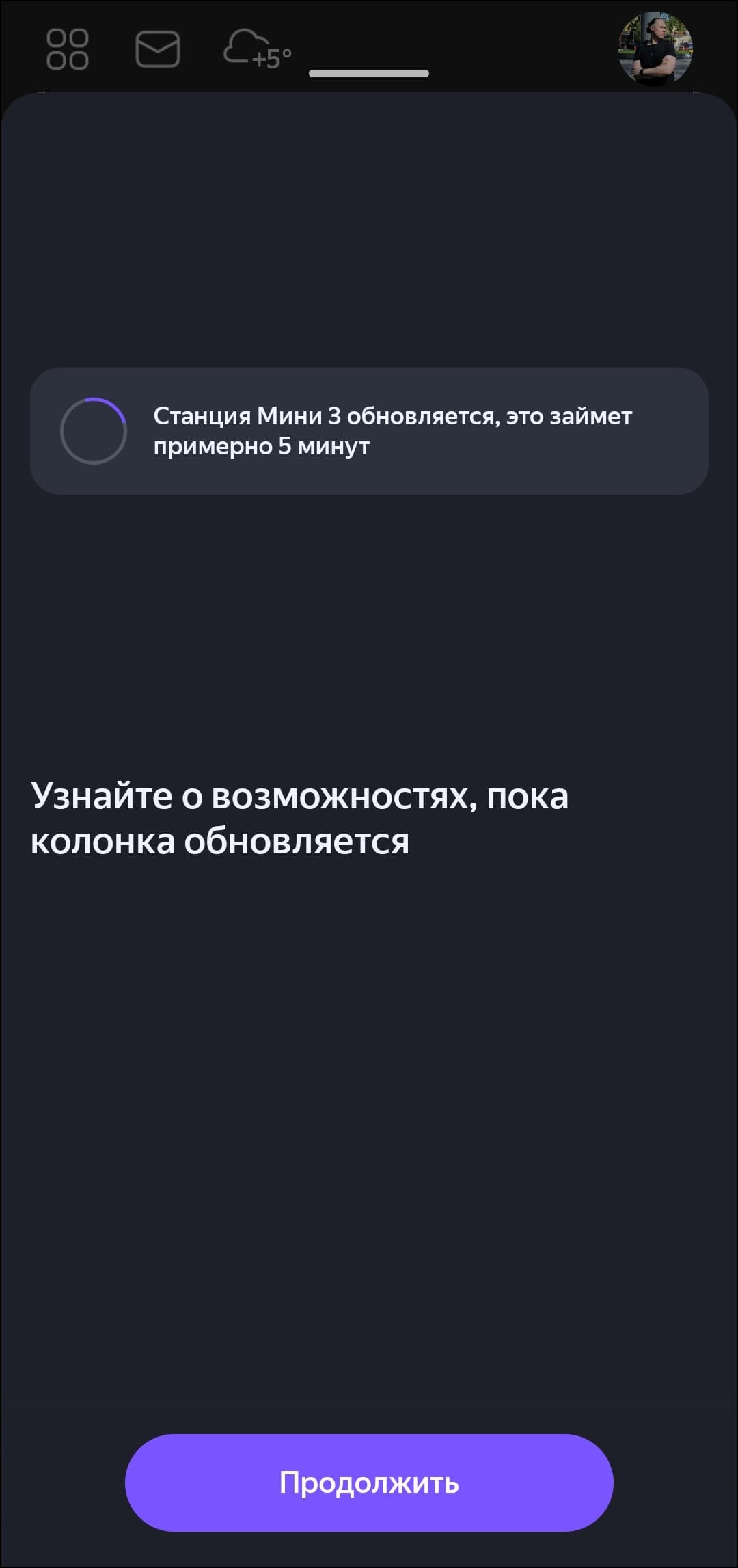This screenshot has height=1568, width=738.
Task: Open the mail envelope icon
Action: tap(157, 49)
